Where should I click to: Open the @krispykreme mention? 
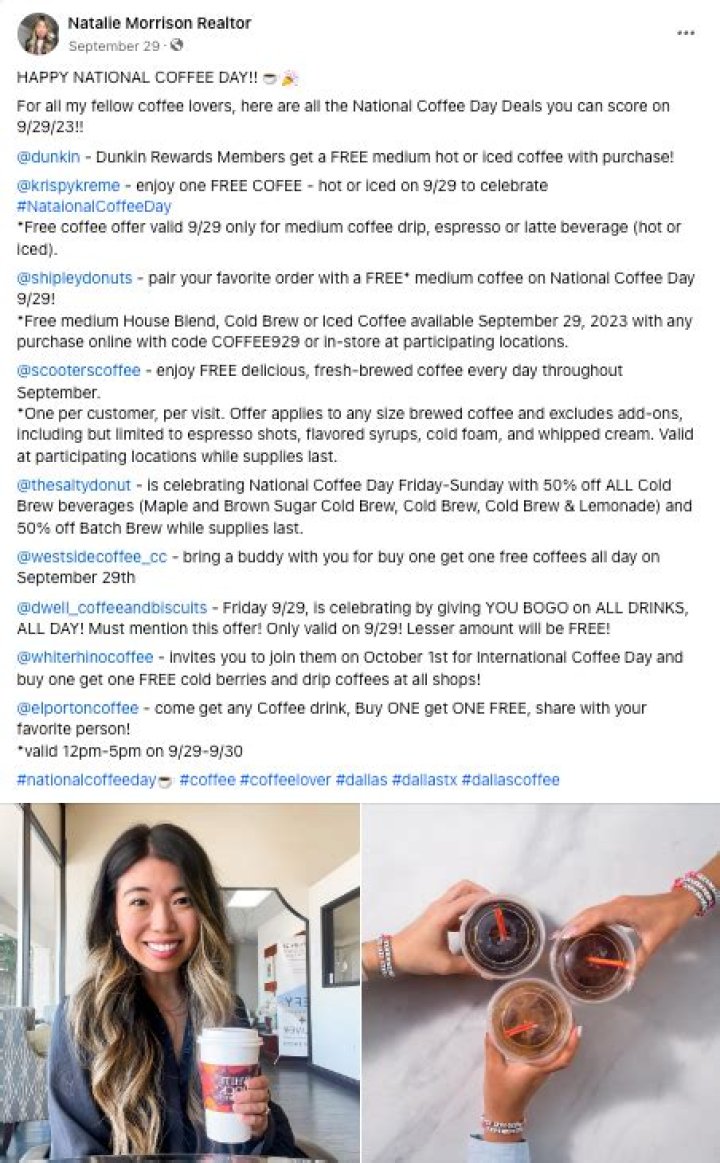68,186
